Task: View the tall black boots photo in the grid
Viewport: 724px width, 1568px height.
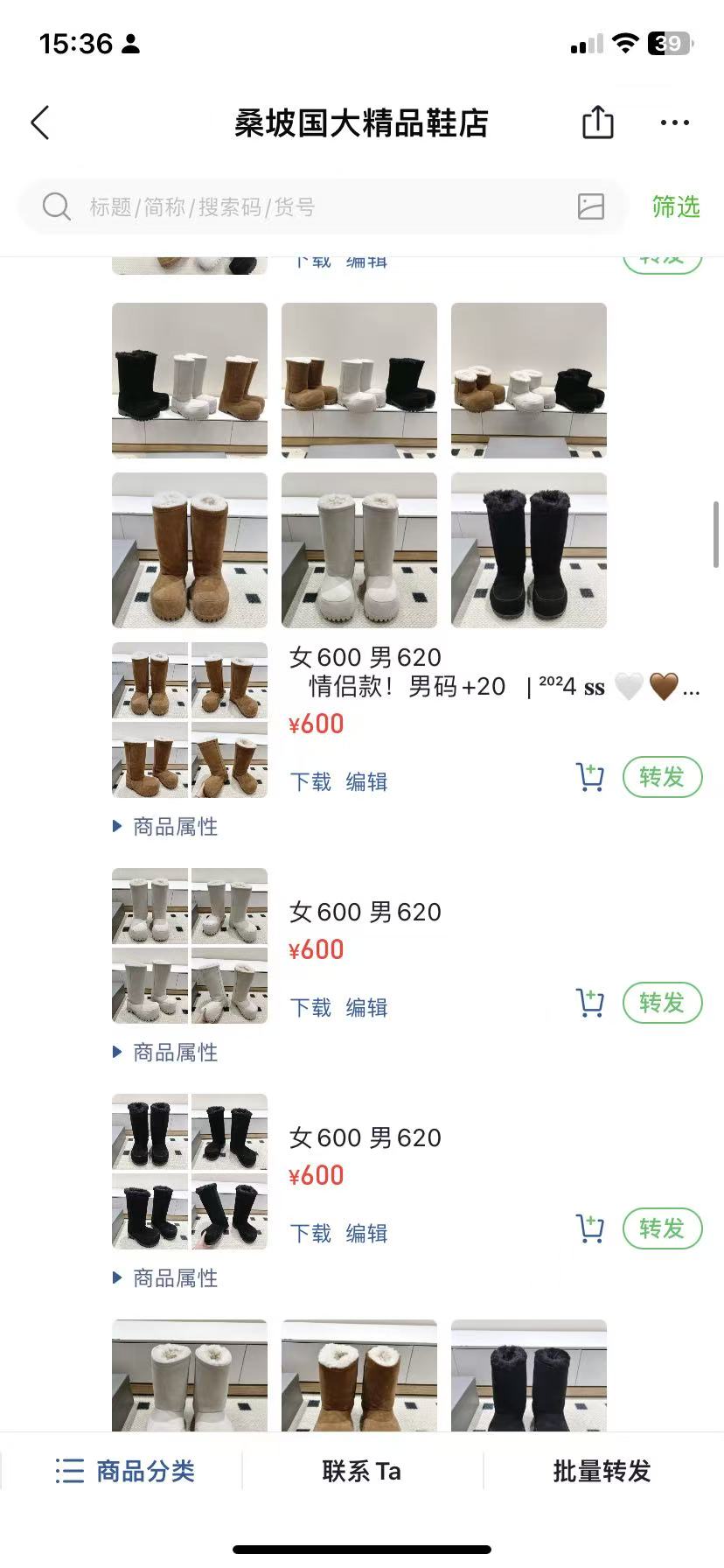Action: 528,550
